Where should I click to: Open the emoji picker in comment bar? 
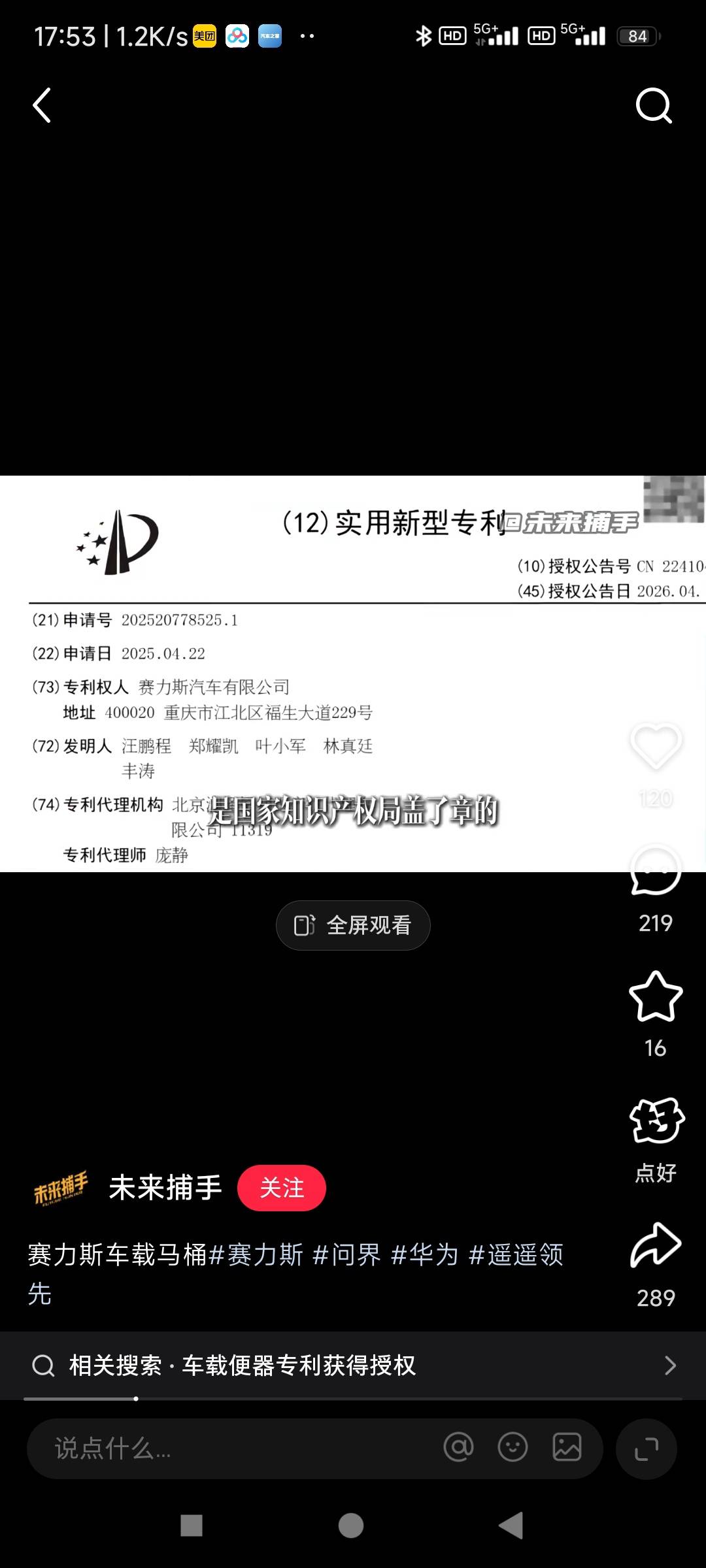click(x=513, y=1447)
